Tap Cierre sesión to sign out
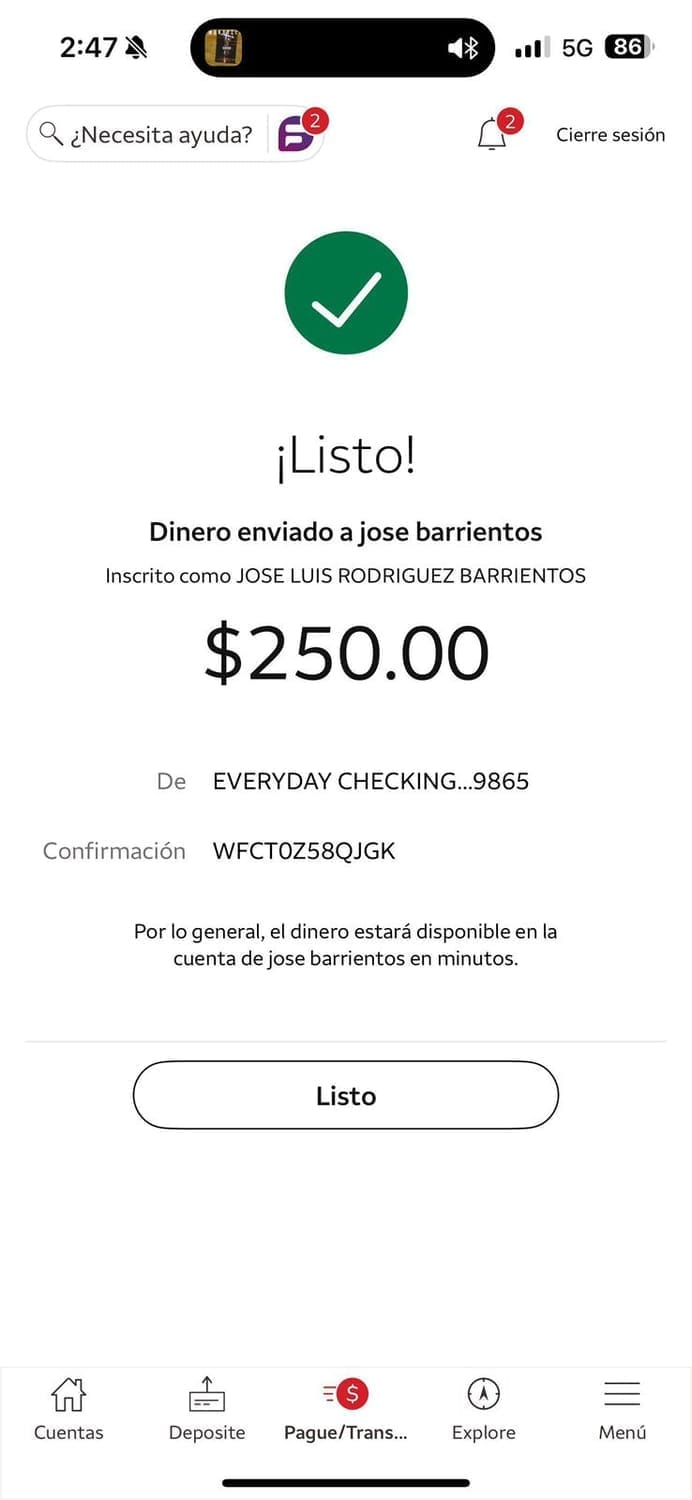Viewport: 692px width, 1500px height. point(610,135)
